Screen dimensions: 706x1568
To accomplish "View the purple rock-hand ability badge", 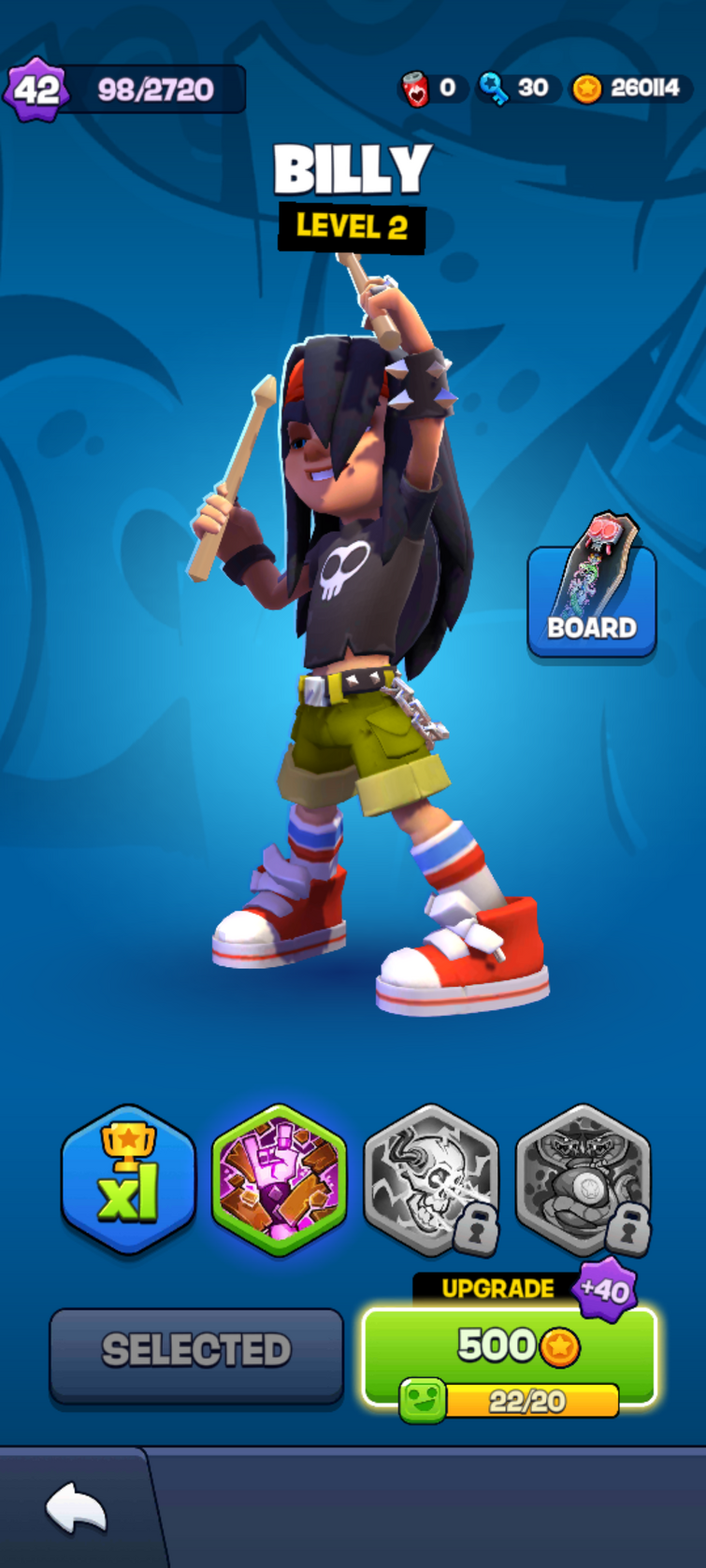I will (x=280, y=1179).
